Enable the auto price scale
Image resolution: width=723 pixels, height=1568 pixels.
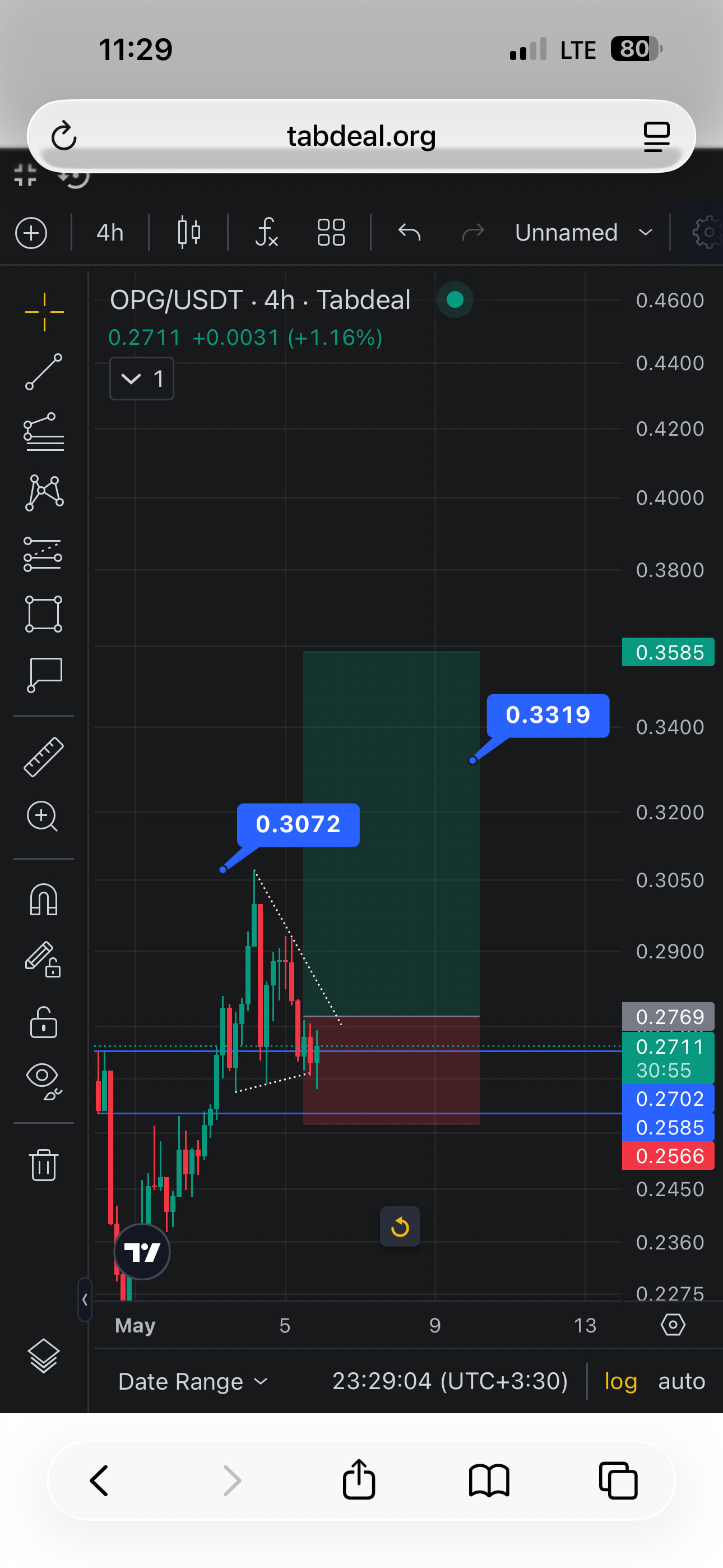tap(681, 1381)
